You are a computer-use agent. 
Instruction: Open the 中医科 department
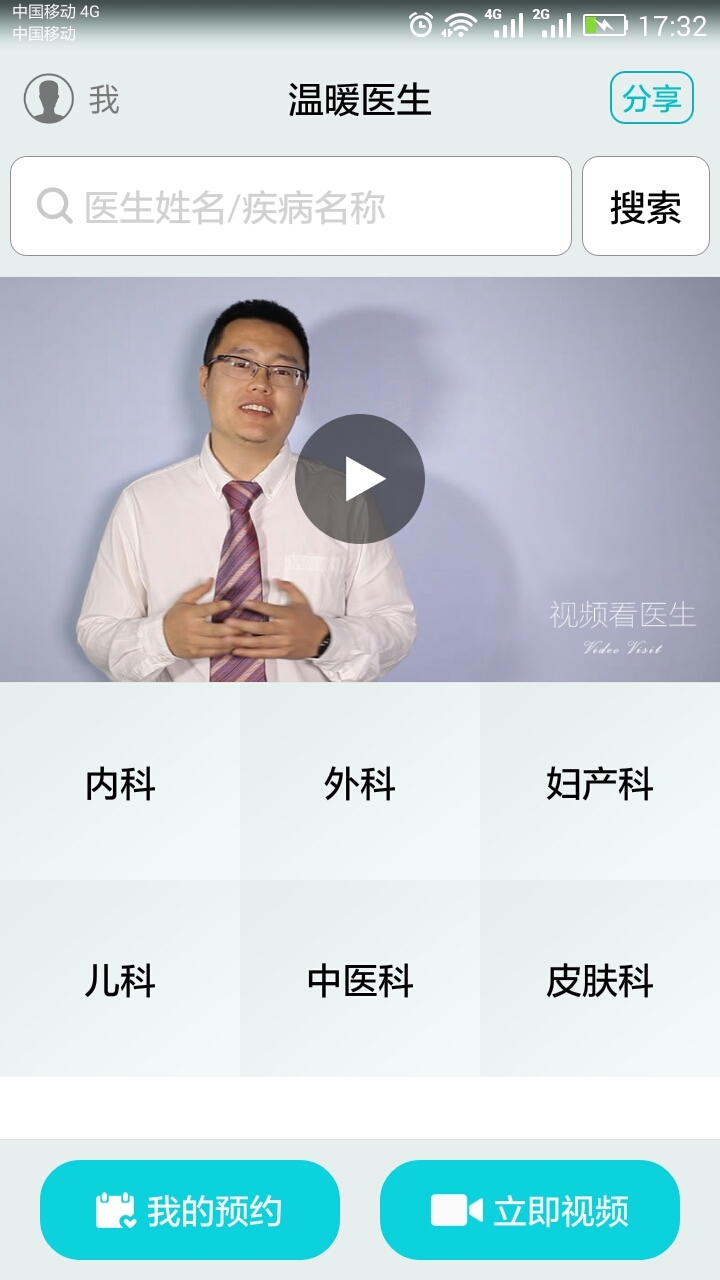click(360, 980)
